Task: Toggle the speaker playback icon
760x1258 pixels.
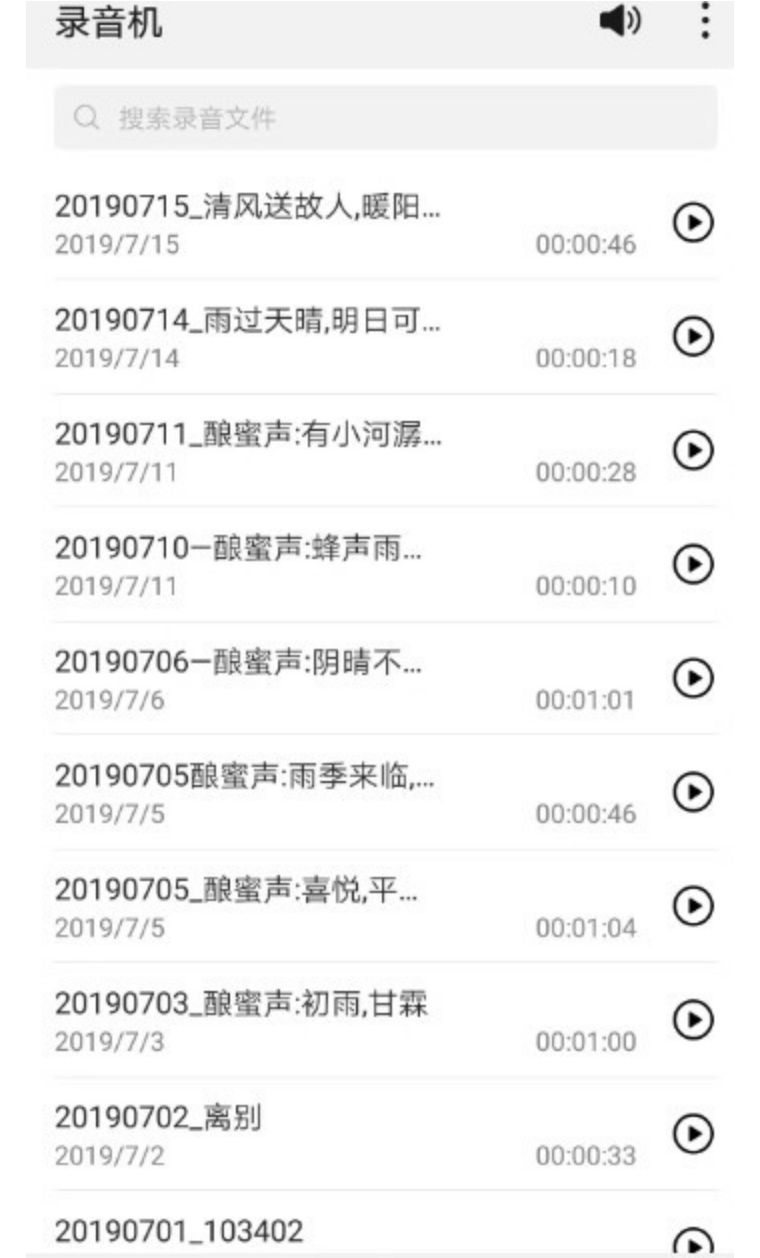Action: pyautogui.click(x=620, y=21)
